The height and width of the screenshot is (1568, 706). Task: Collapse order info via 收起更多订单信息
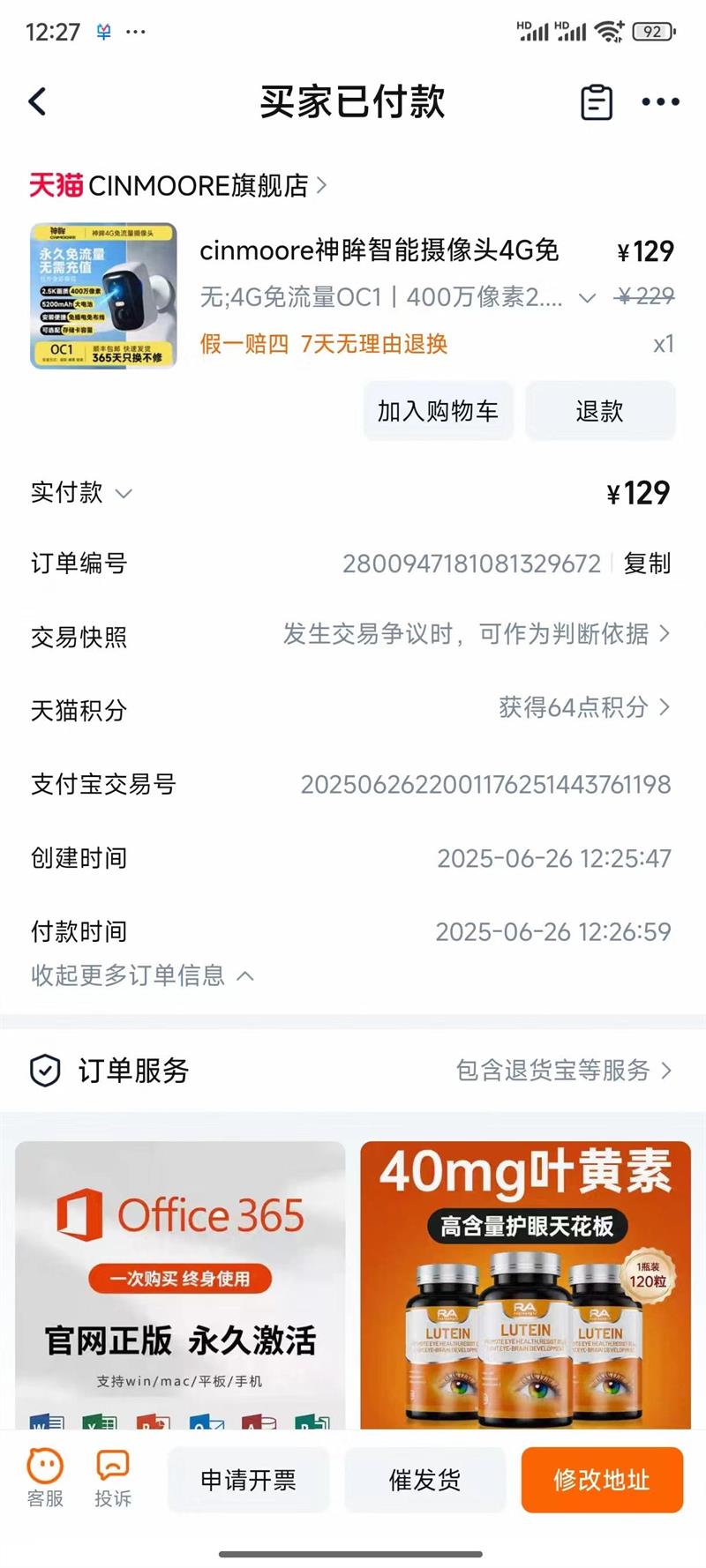142,975
